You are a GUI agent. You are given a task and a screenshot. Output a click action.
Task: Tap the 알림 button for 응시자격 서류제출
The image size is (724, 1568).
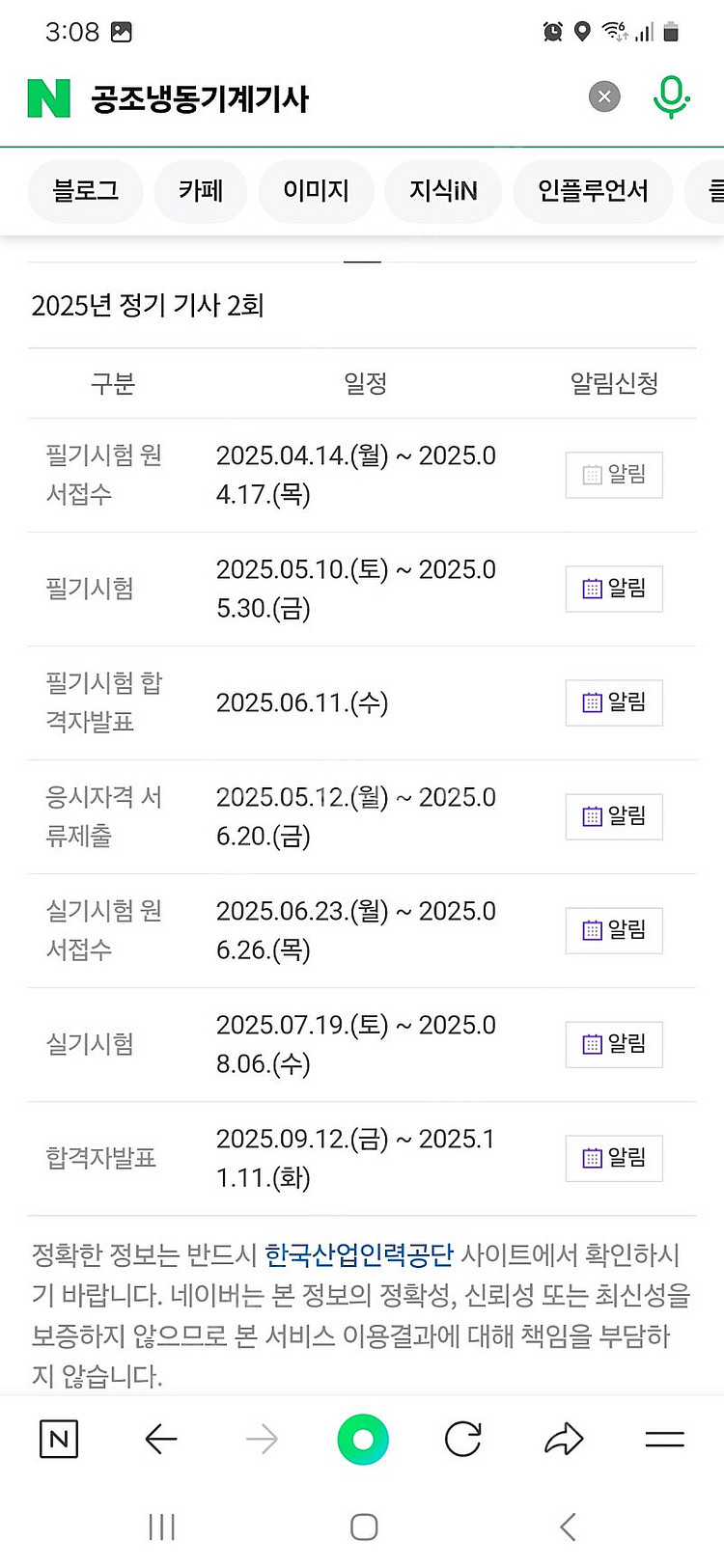tap(613, 816)
